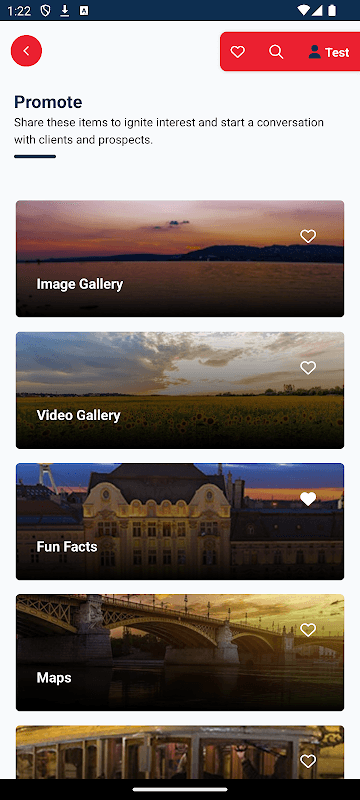Favorite the Image Gallery item
Screen dimensions: 360x800
pos(308,236)
